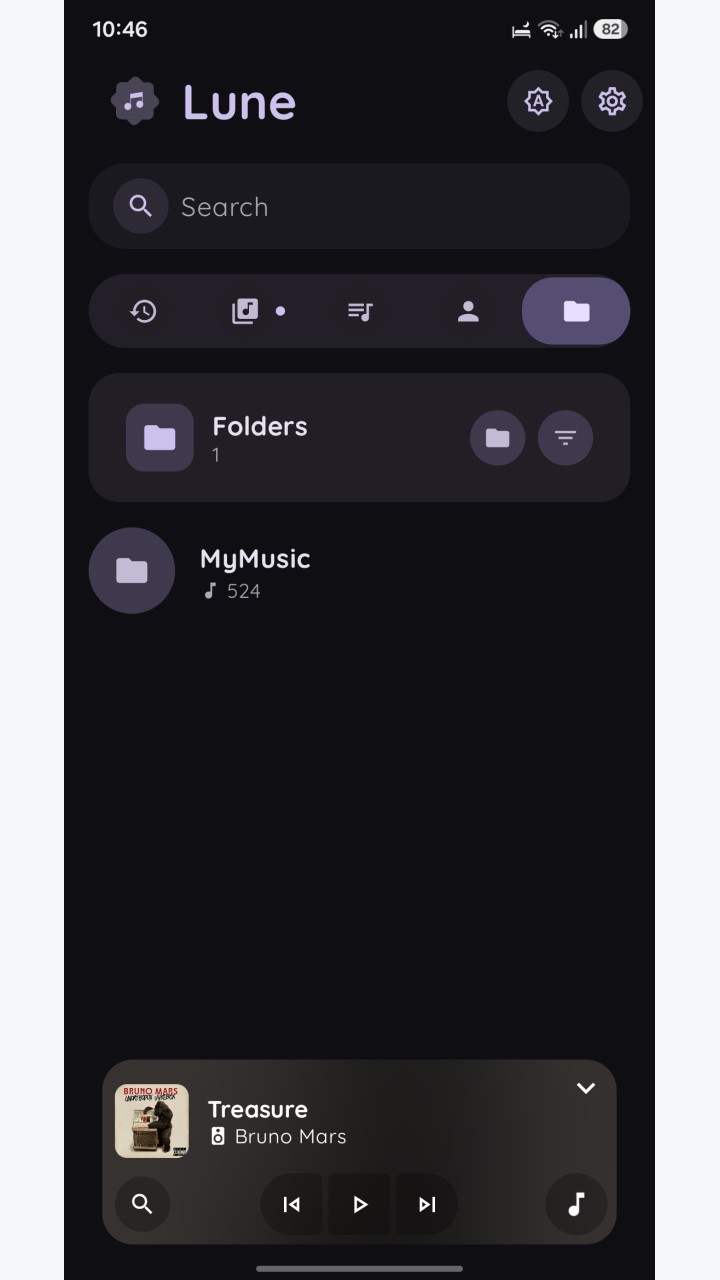The height and width of the screenshot is (1280, 720).
Task: Switch to the playlists tab
Action: tap(360, 311)
